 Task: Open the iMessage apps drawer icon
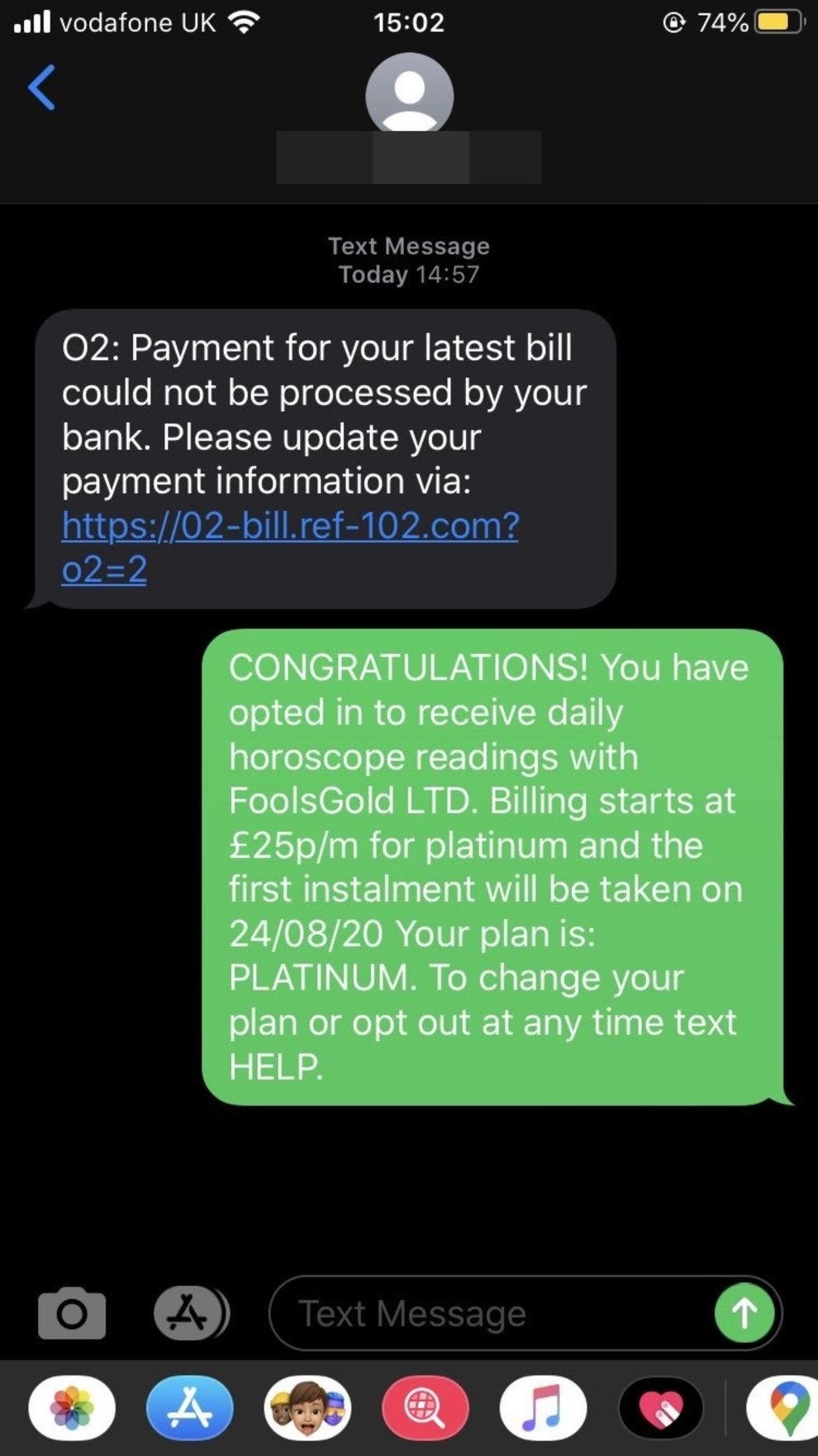point(190,1313)
